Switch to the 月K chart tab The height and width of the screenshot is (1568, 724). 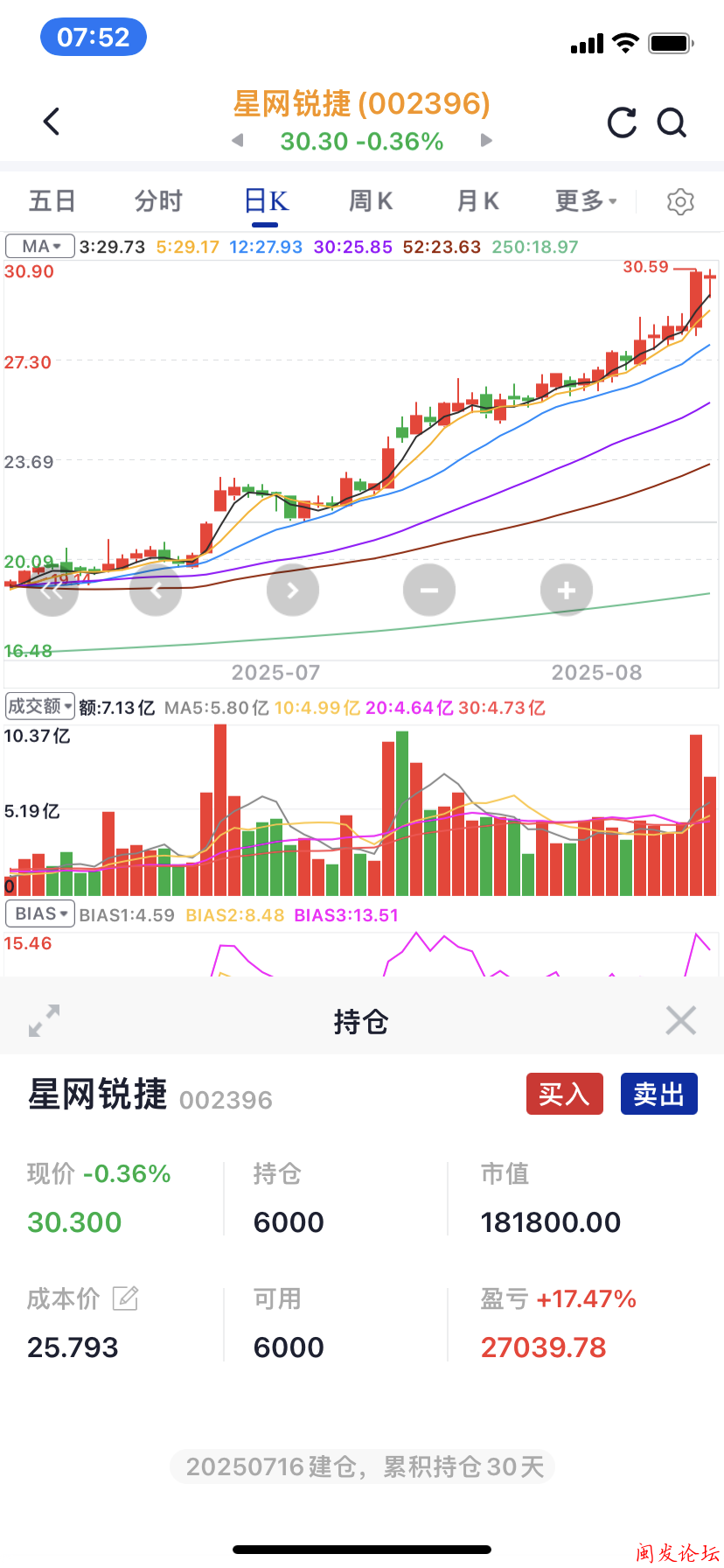point(477,201)
